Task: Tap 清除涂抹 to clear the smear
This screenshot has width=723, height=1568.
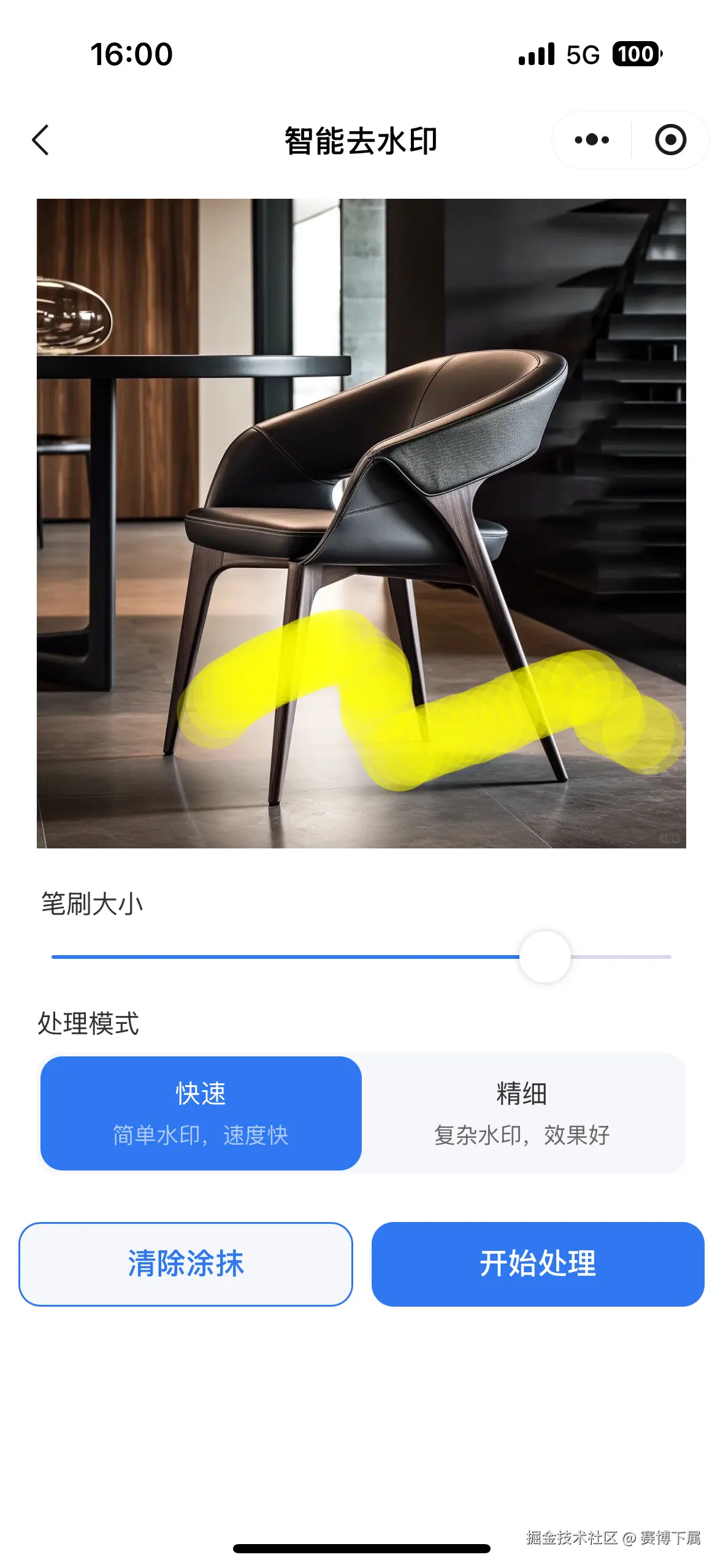Action: click(186, 1264)
